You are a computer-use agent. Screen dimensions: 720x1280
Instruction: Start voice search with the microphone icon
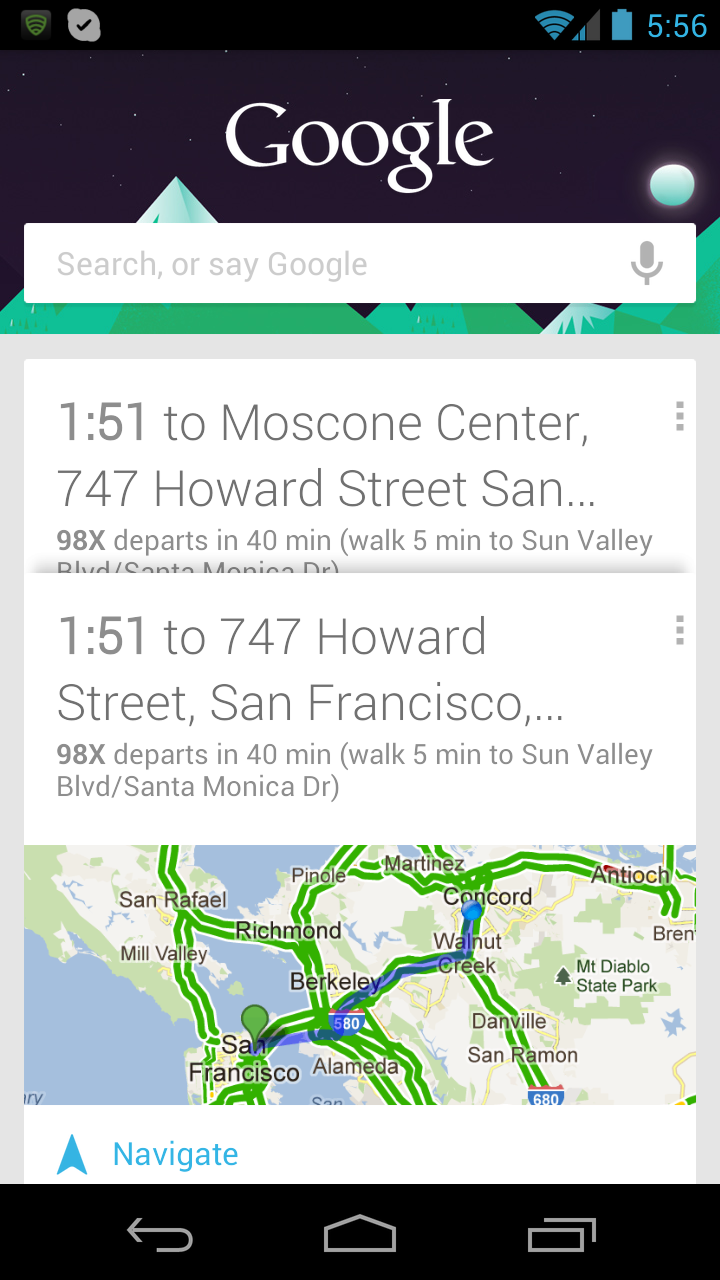coord(647,264)
